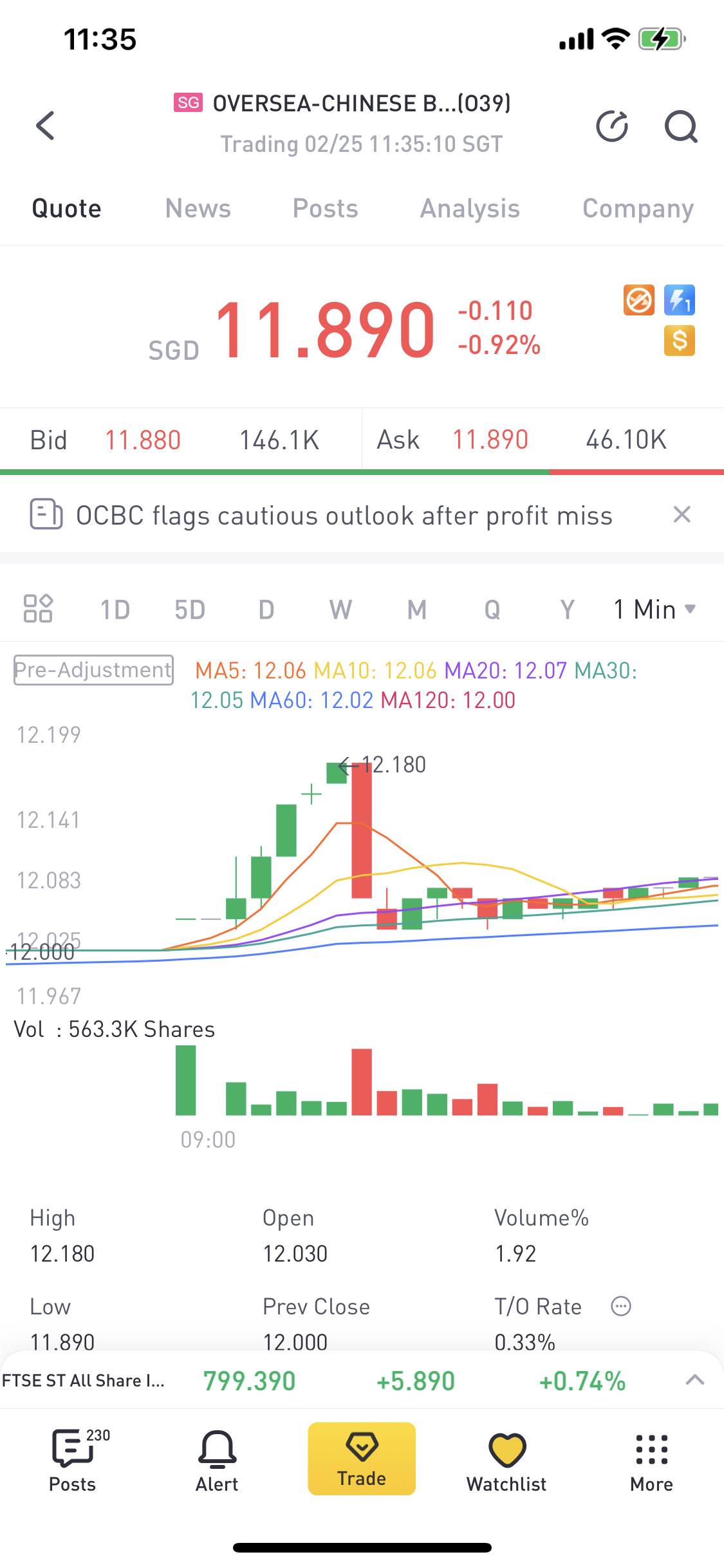Switch to the Posts top tab
The image size is (724, 1568).
[x=325, y=209]
